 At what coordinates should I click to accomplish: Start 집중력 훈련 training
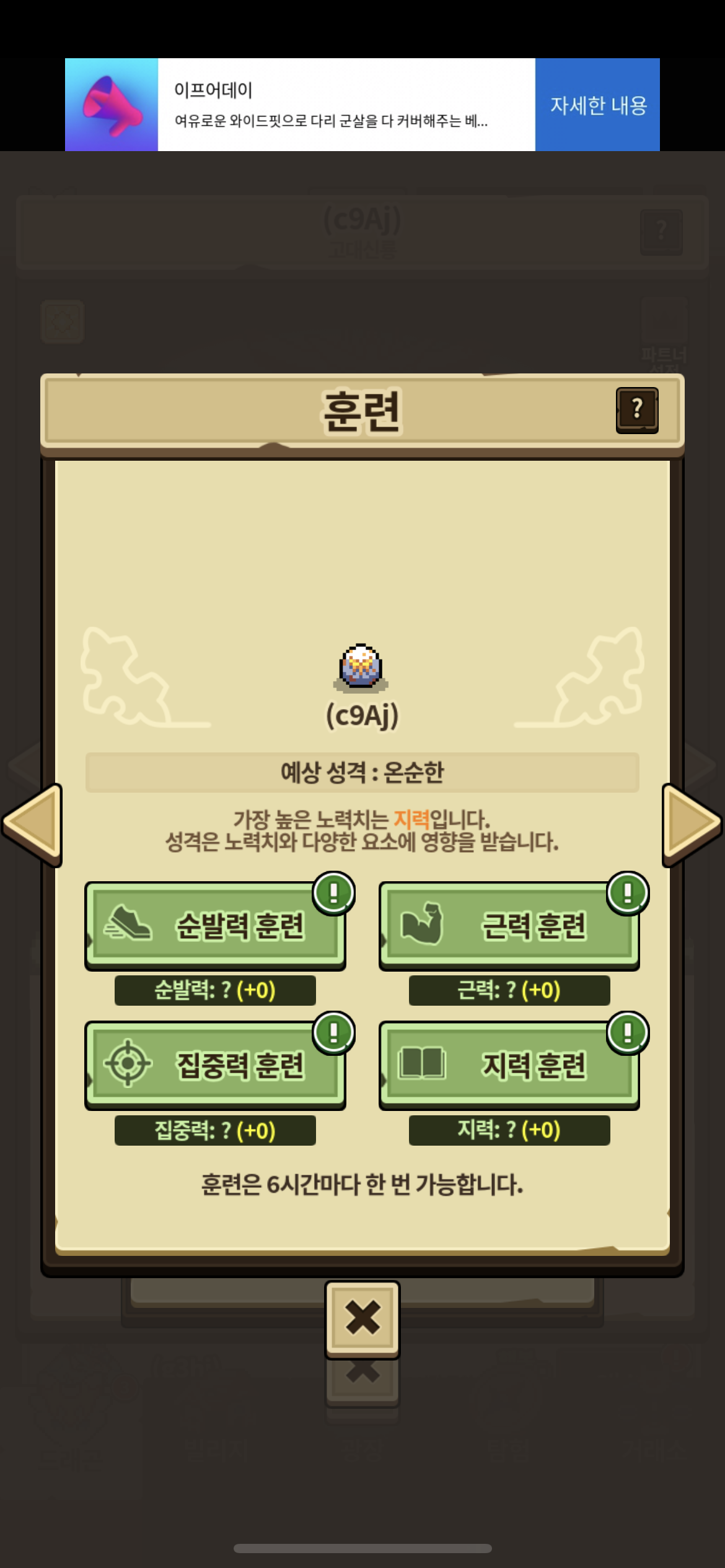pyautogui.click(x=215, y=1065)
